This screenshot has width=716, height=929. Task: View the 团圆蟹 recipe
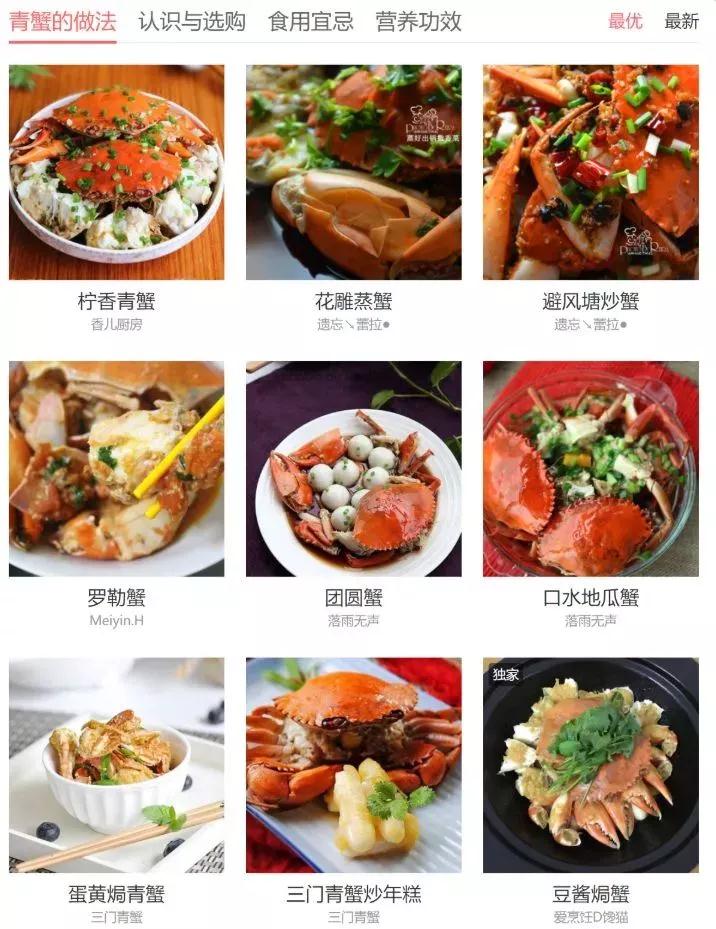[353, 468]
